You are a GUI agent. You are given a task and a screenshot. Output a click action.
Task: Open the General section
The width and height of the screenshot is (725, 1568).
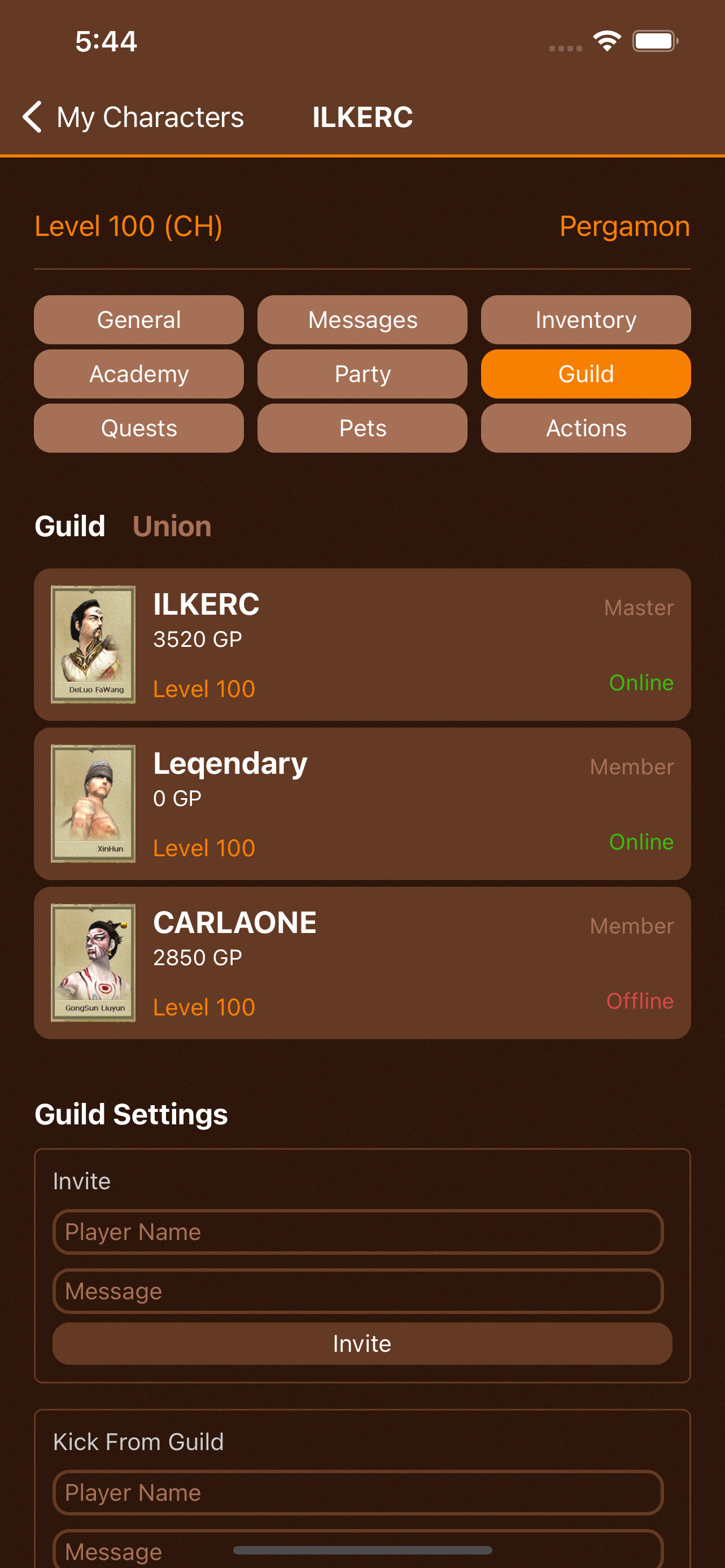click(139, 319)
